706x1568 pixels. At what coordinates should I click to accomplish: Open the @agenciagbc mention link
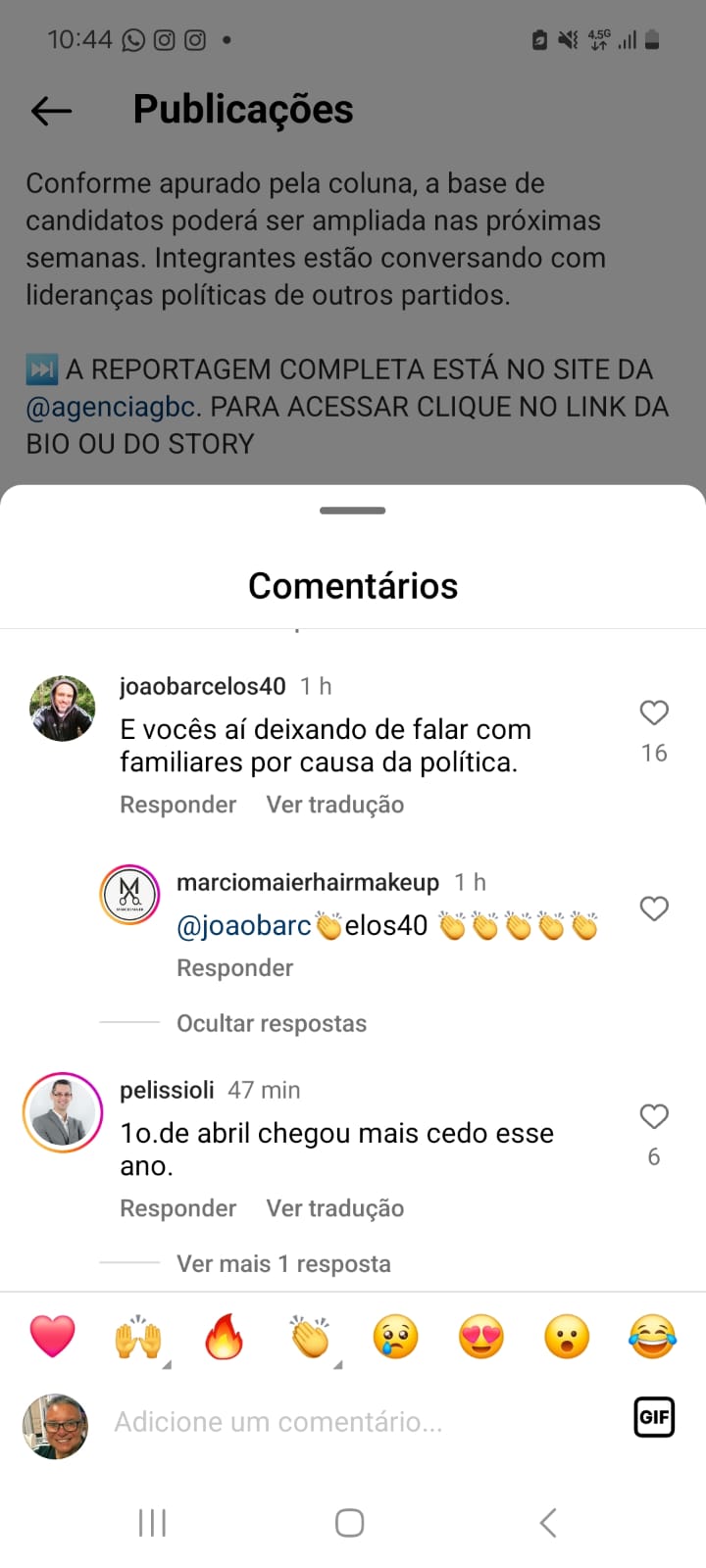point(112,407)
